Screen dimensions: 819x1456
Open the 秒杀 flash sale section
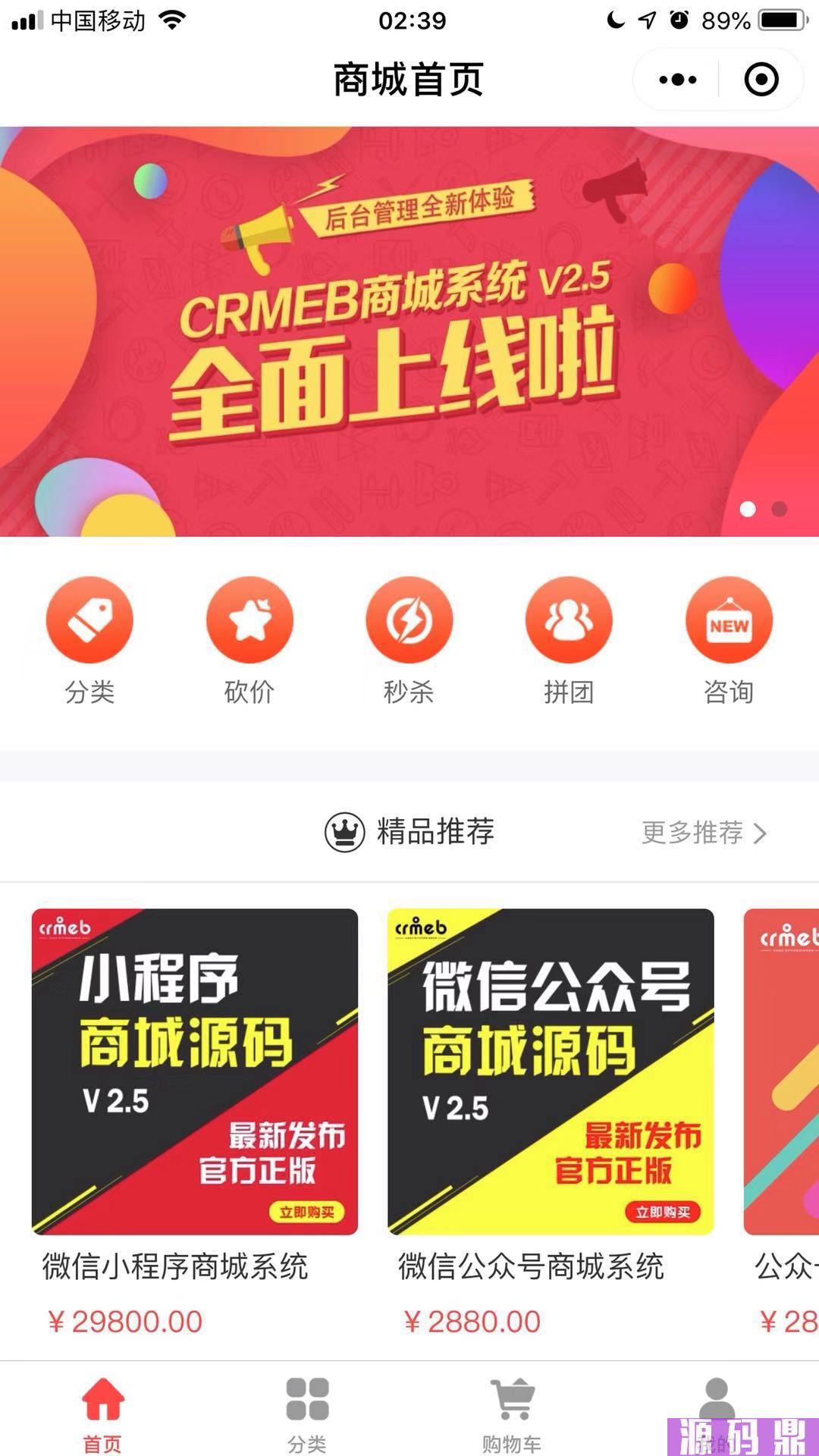tap(409, 620)
